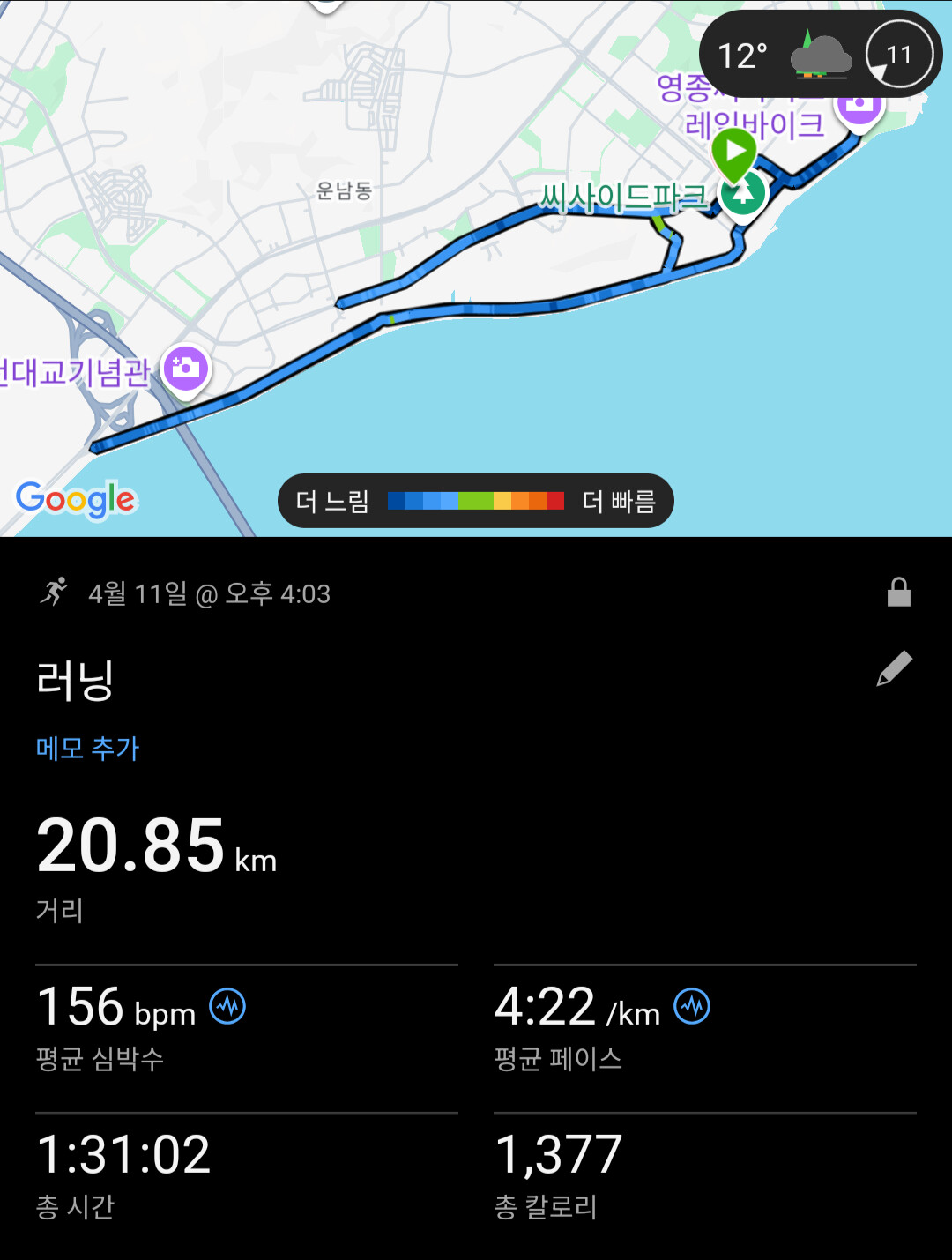This screenshot has width=952, height=1260.
Task: Open the lock privacy setting
Action: (899, 592)
